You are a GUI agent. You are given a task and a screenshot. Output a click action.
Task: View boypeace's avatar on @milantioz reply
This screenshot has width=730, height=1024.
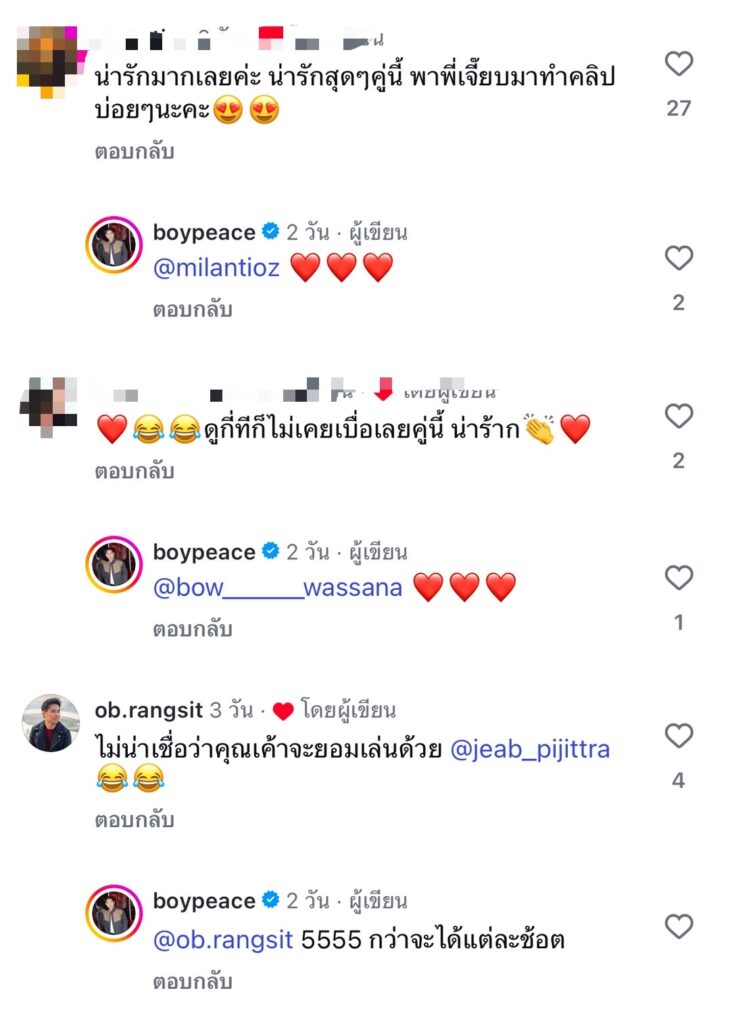114,245
